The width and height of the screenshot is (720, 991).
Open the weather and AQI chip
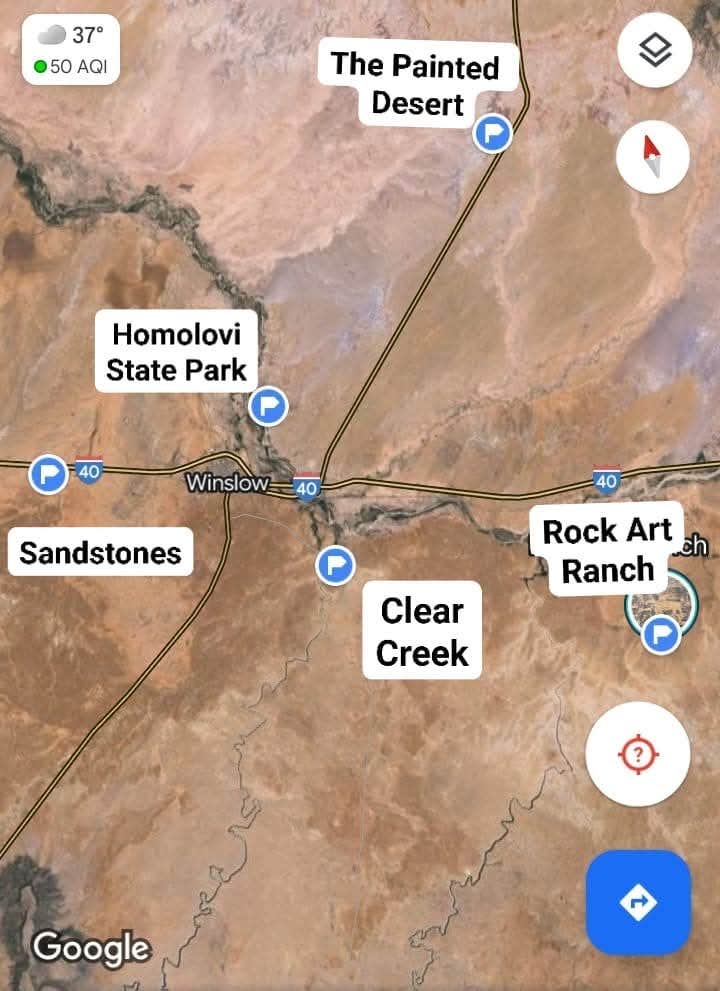click(71, 51)
